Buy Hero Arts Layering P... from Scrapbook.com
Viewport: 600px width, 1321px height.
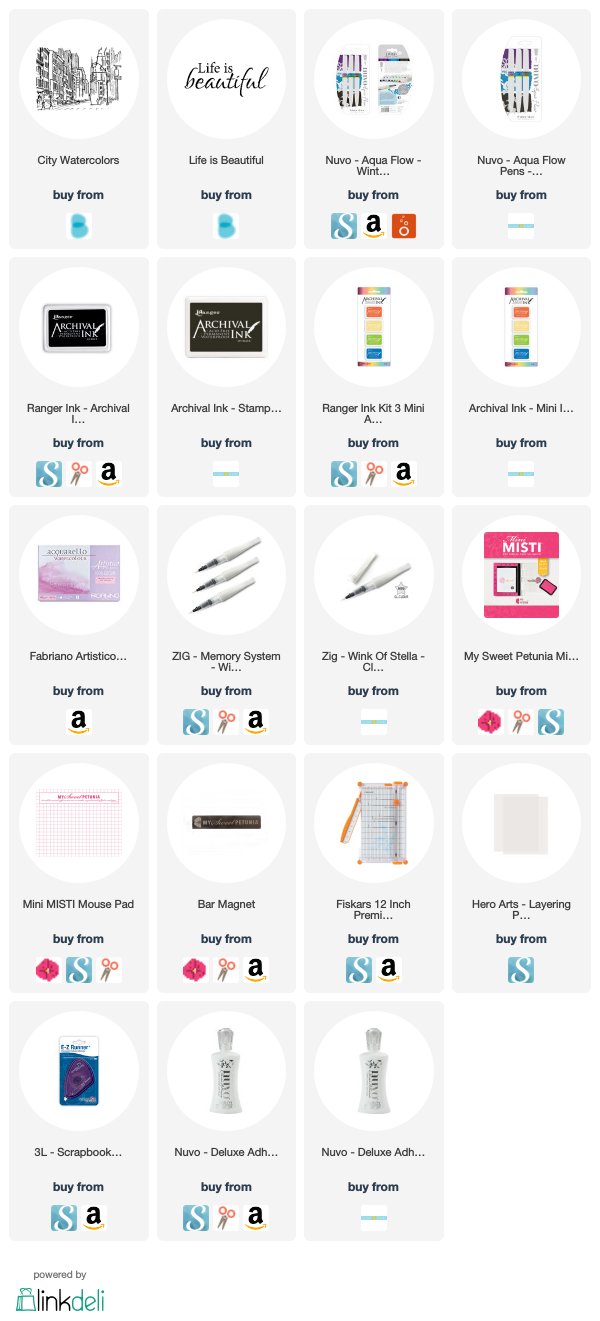tap(521, 970)
